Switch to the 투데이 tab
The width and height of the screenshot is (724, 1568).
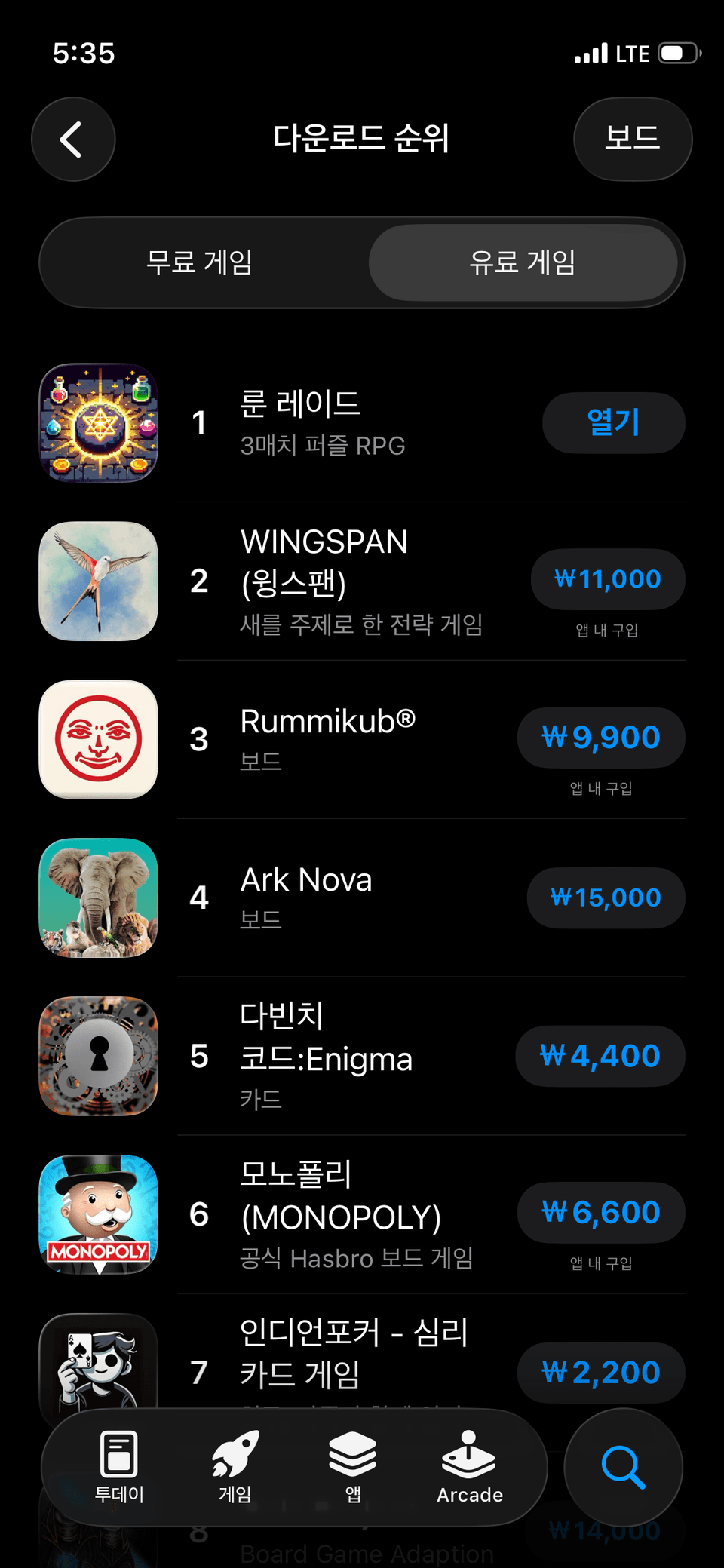pyautogui.click(x=119, y=1468)
